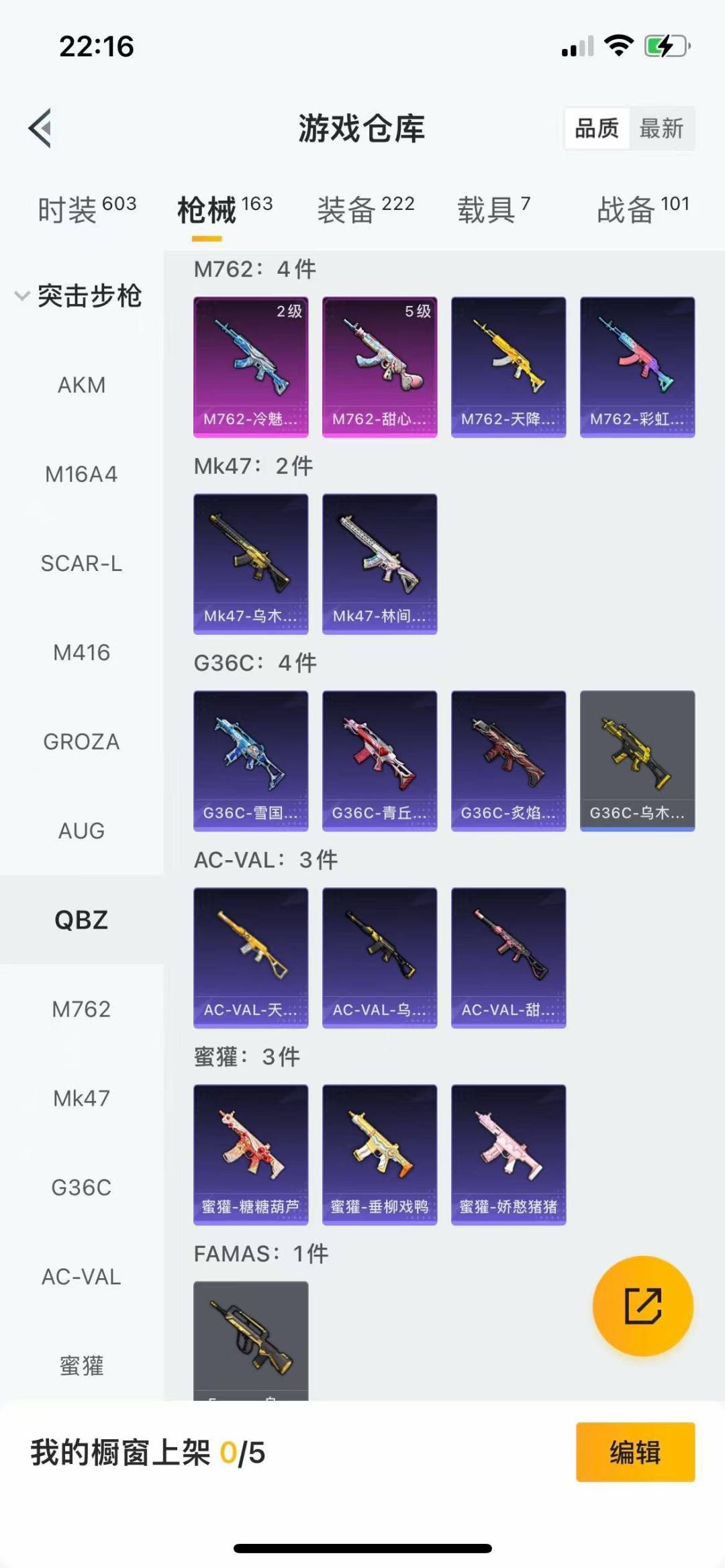The width and height of the screenshot is (725, 1568).
Task: Switch to the 载具 tab
Action: pos(493,209)
